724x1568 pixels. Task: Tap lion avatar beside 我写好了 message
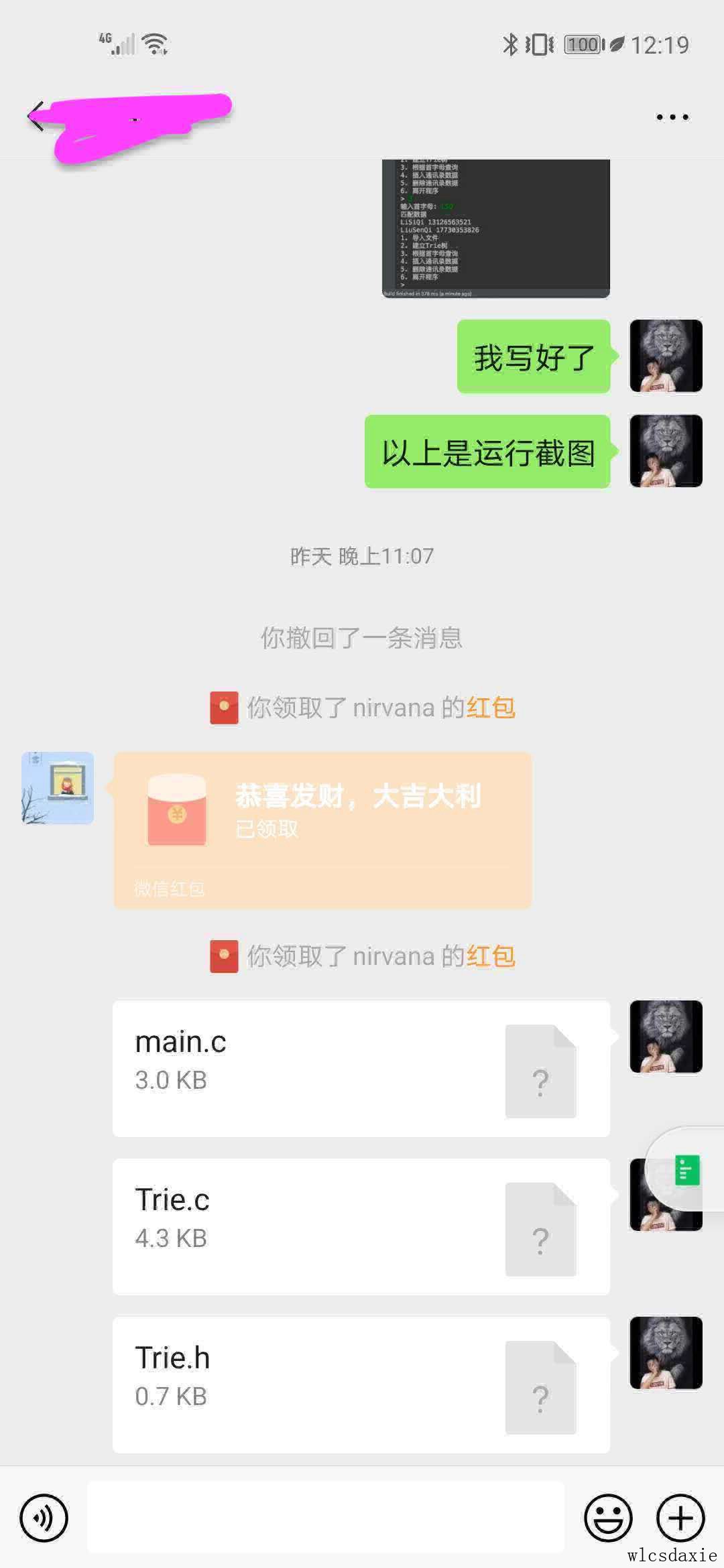coord(666,356)
